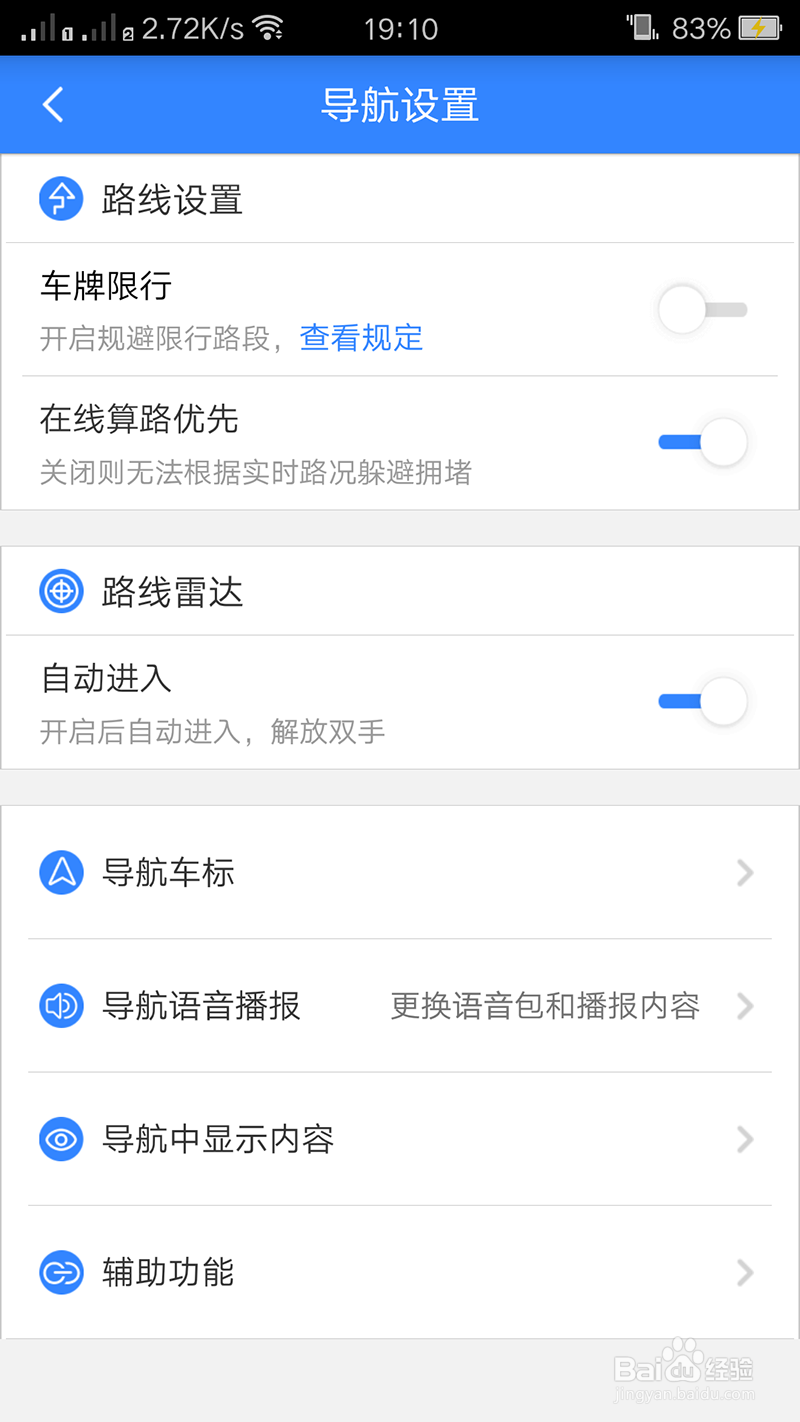The image size is (800, 1422).
Task: Turn off 在线算路优先
Action: tap(702, 442)
